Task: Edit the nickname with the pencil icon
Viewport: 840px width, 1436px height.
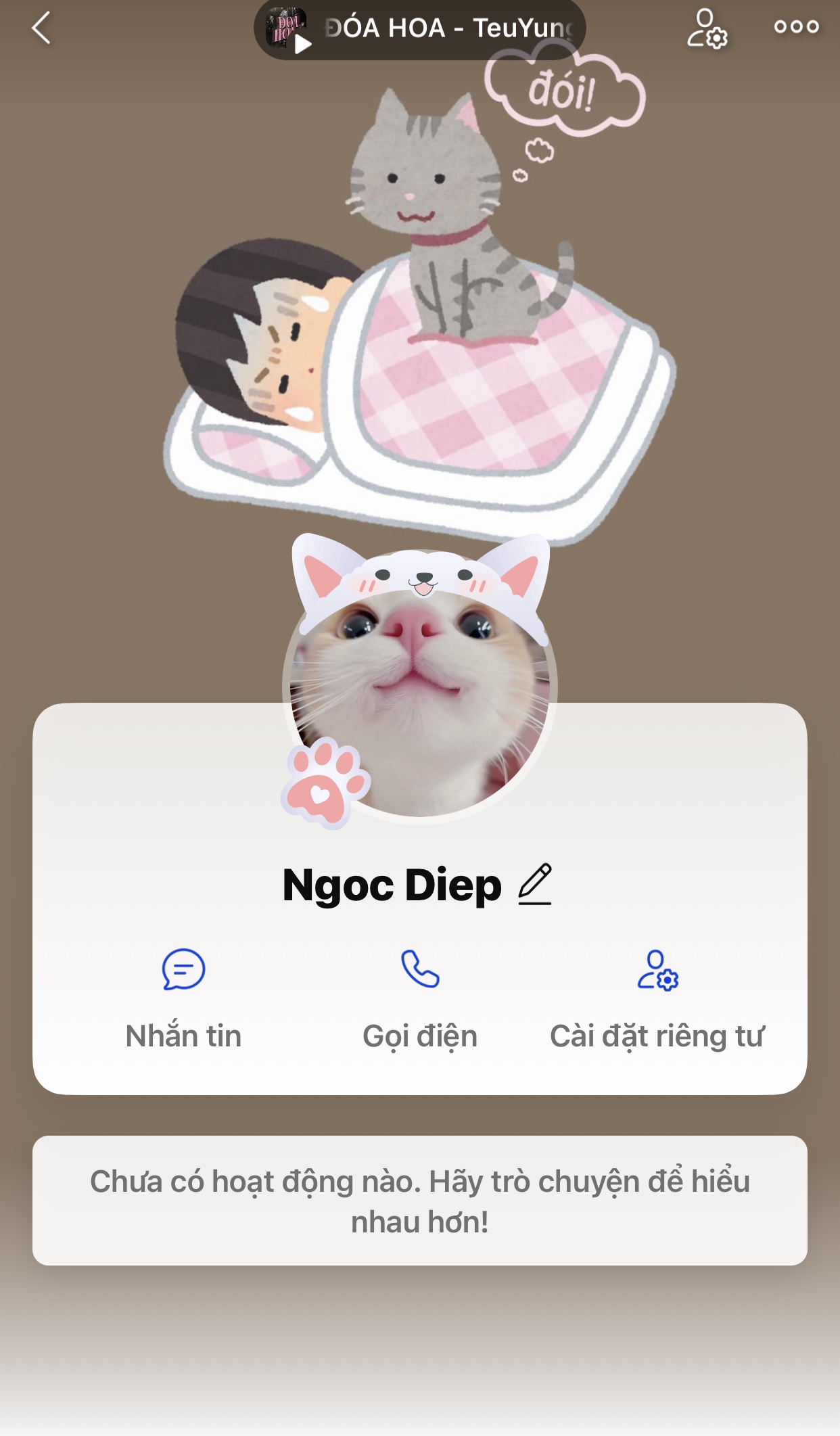Action: (x=535, y=884)
